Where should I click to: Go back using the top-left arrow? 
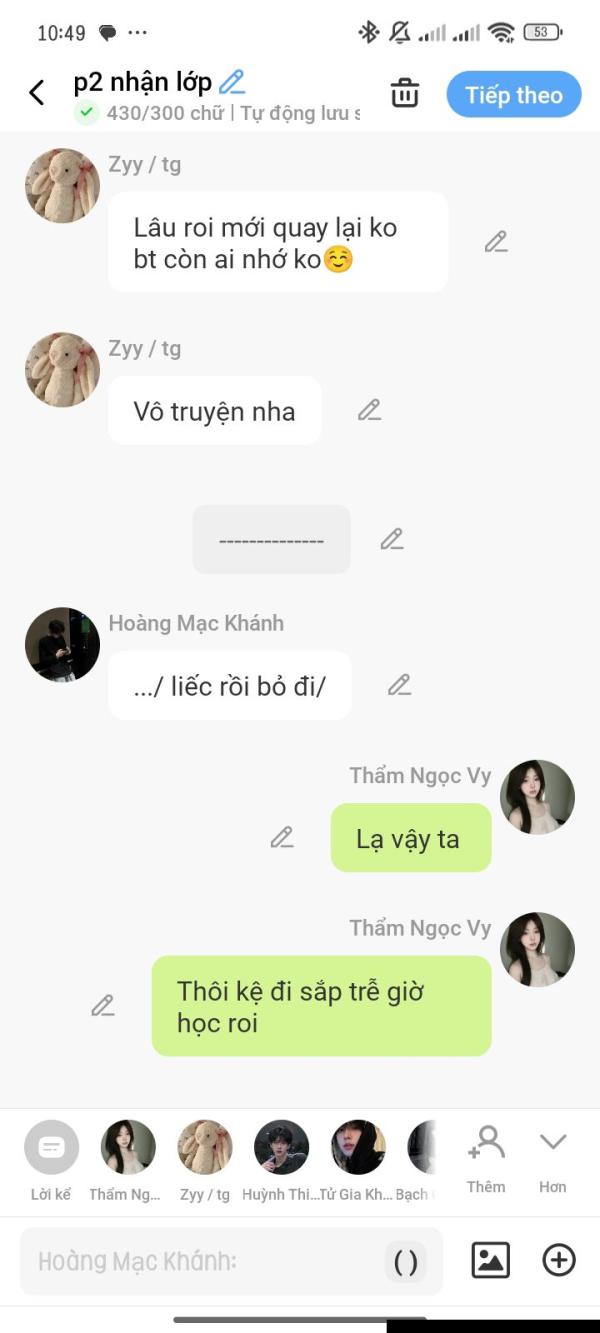pyautogui.click(x=37, y=94)
